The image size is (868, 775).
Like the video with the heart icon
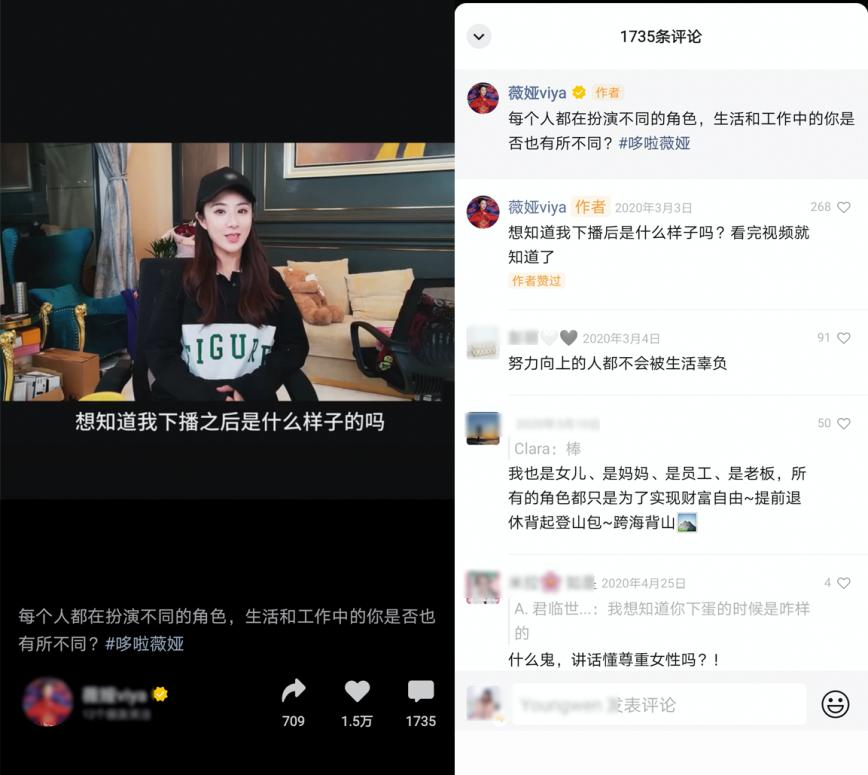(357, 691)
